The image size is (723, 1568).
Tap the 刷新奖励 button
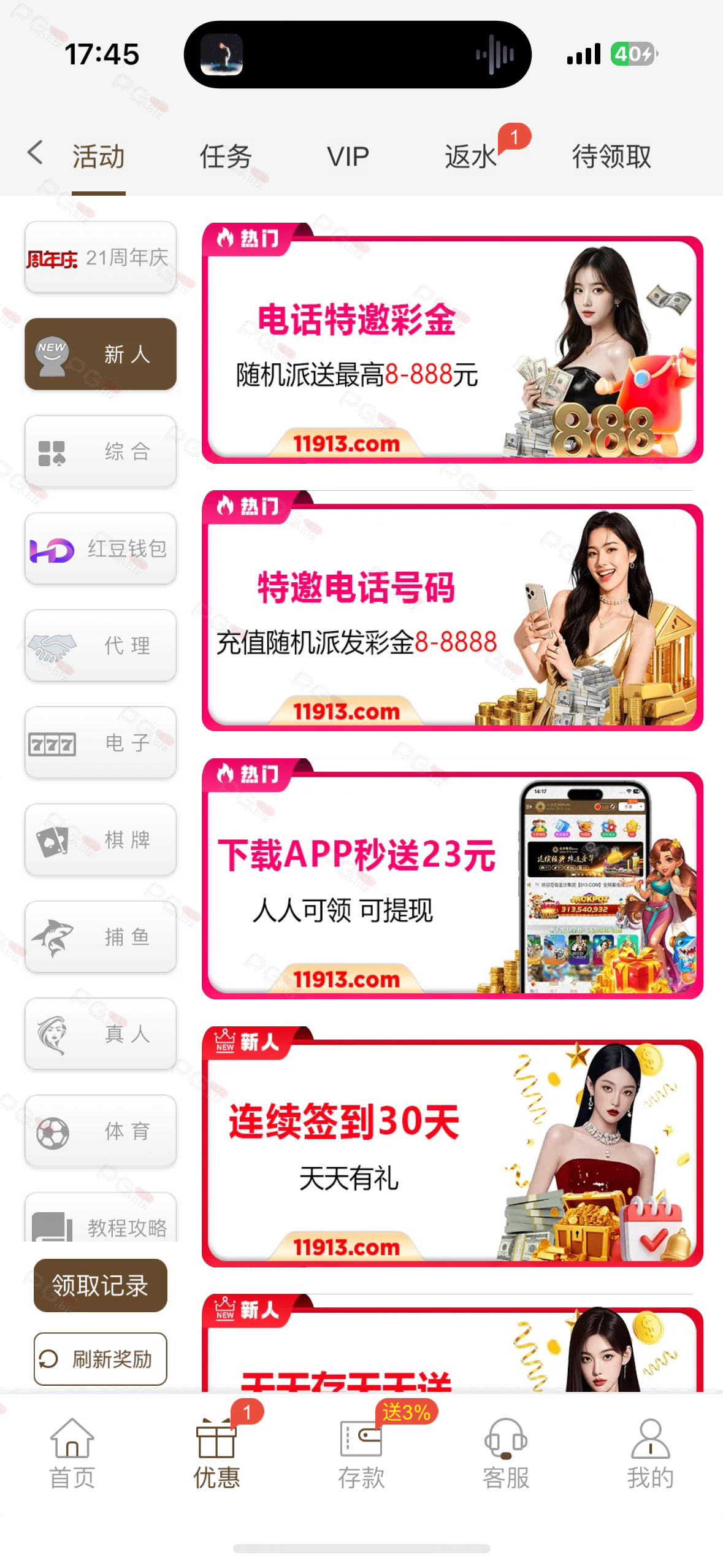coord(101,1359)
